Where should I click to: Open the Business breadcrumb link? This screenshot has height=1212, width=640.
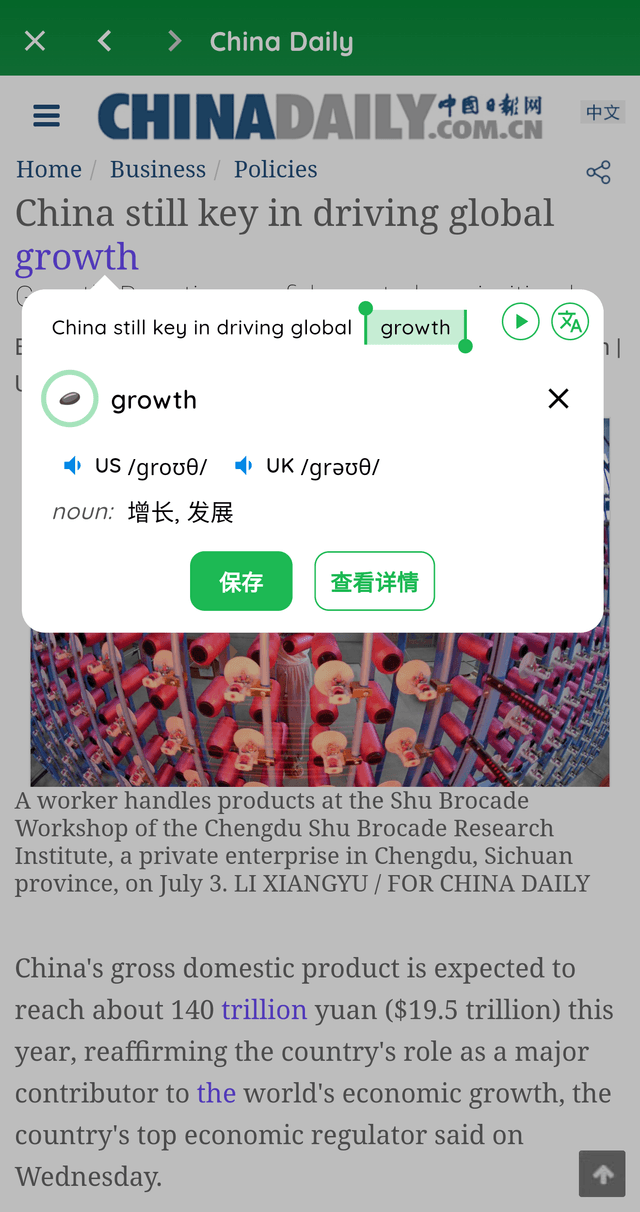click(158, 169)
